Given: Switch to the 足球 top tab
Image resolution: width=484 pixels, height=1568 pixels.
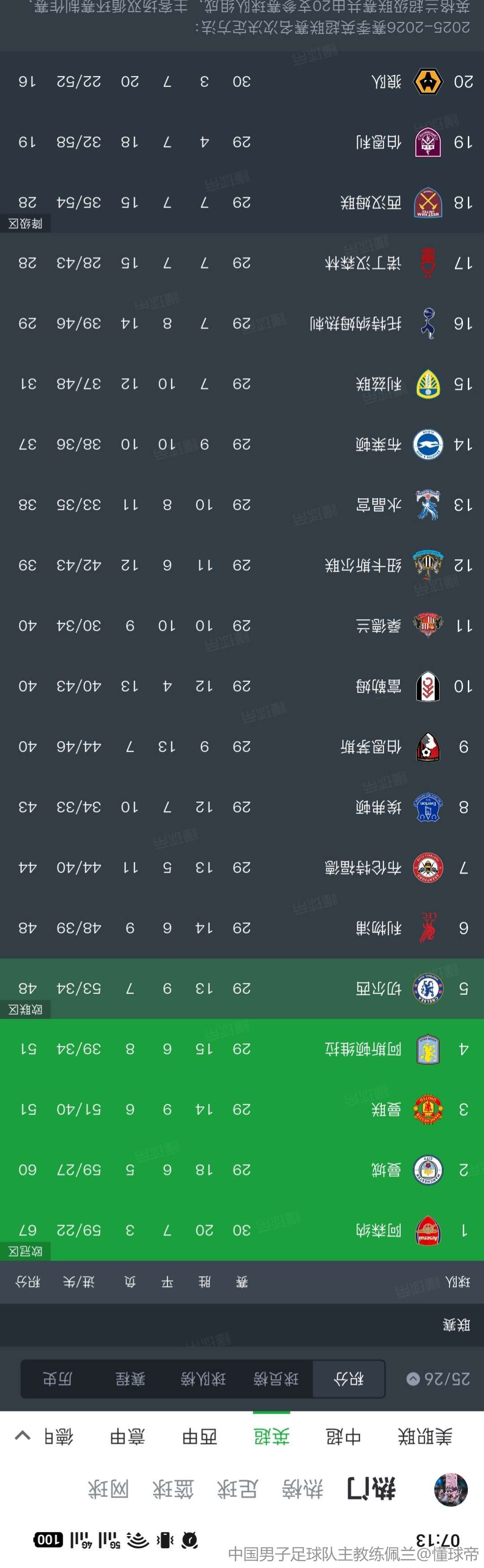Looking at the screenshot, I should 238,1489.
